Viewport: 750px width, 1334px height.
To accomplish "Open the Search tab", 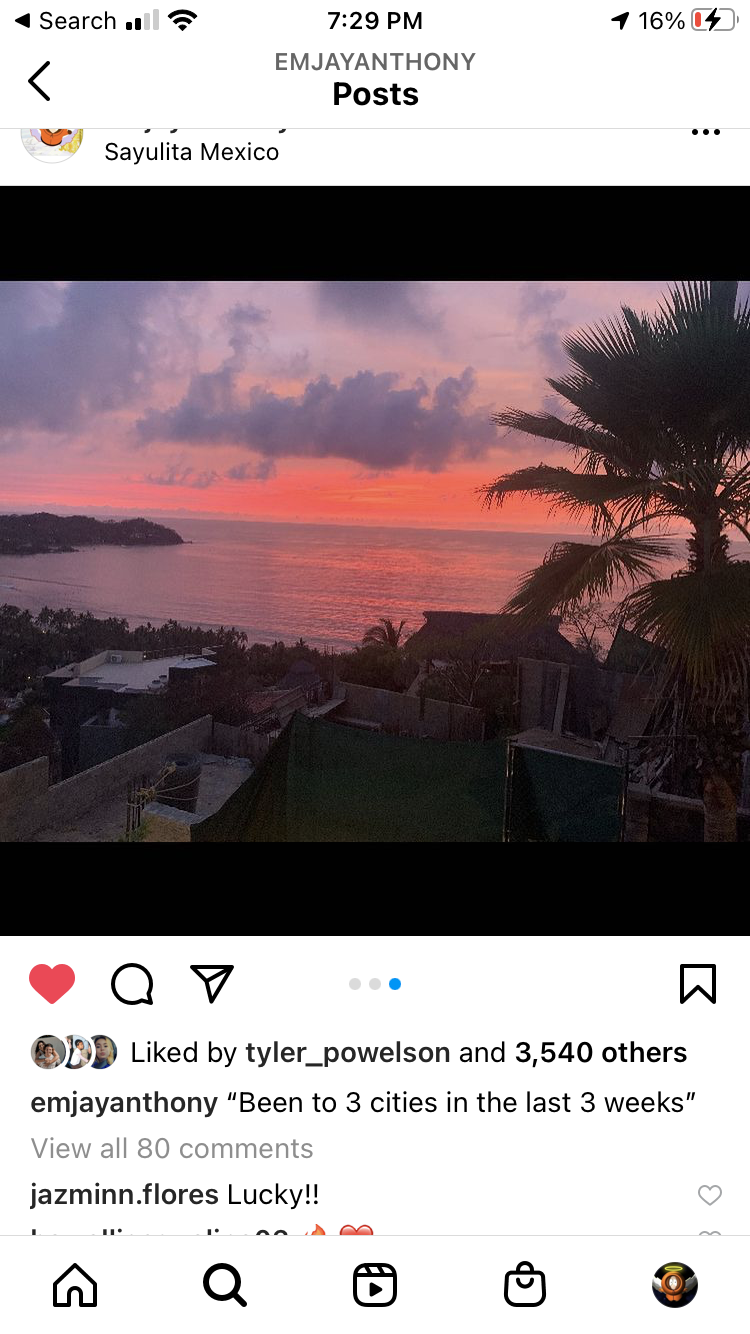I will [225, 1285].
